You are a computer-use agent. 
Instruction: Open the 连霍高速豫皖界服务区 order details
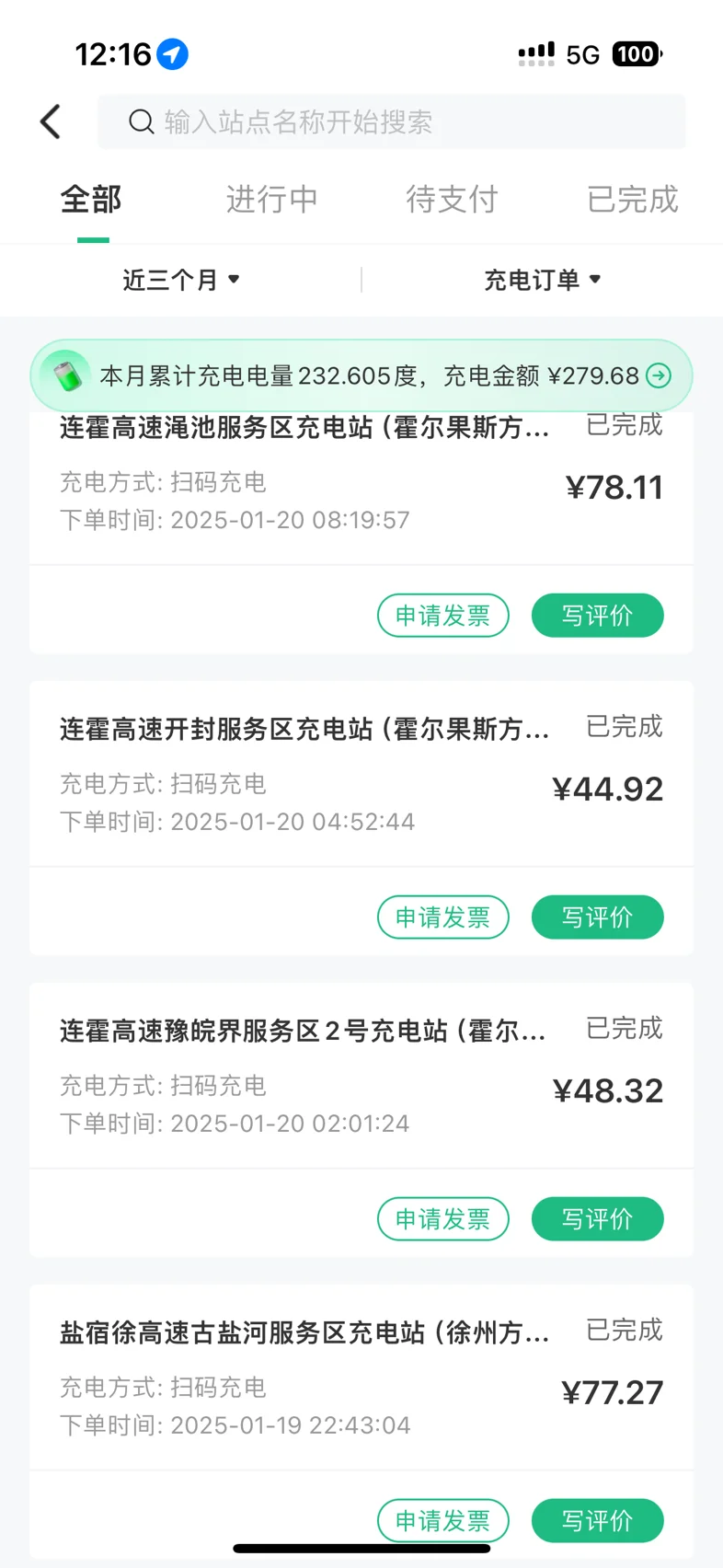(x=361, y=1076)
